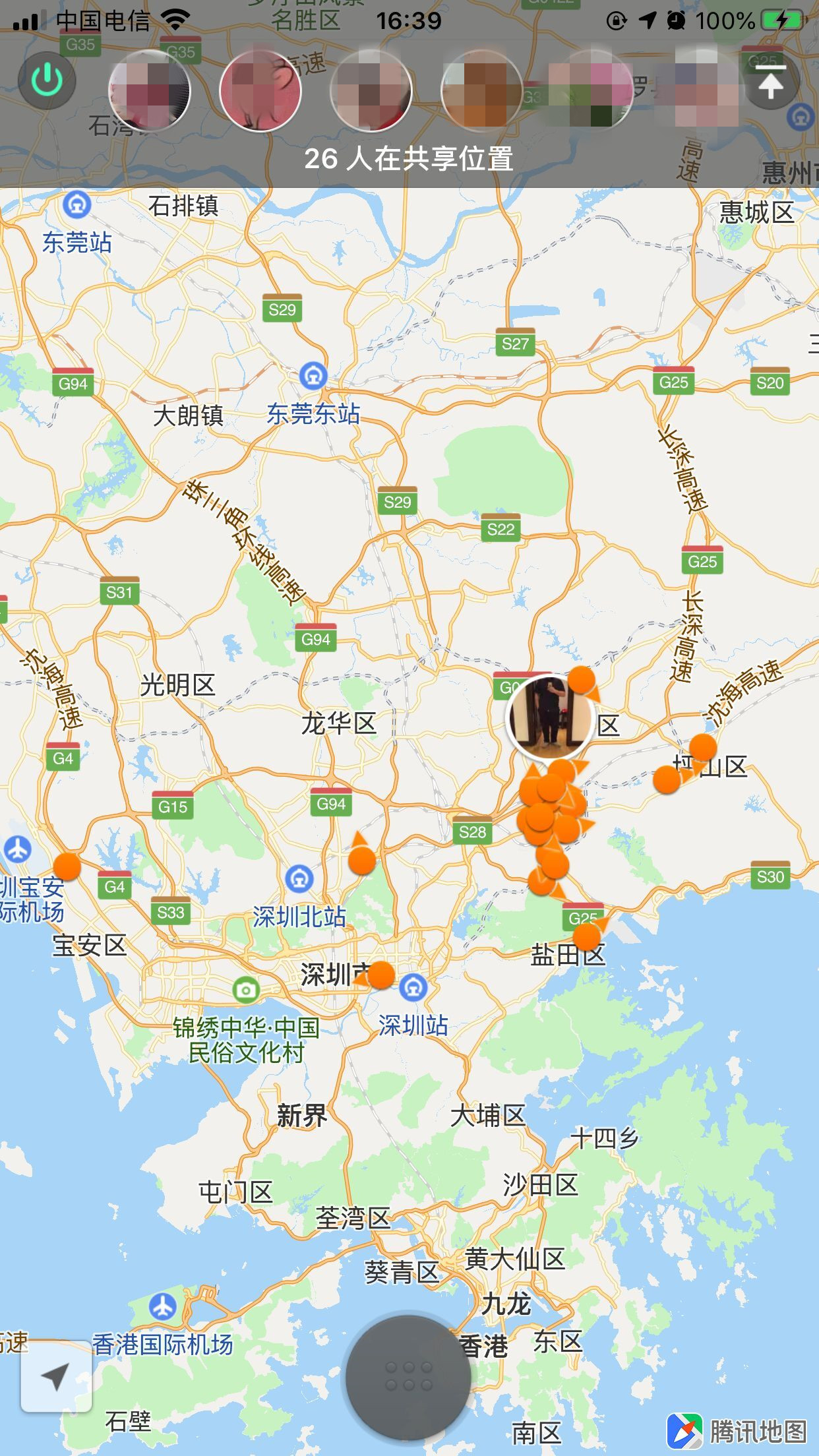Screen dimensions: 819x1456
Task: Select the first participant avatar in the top row
Action: [150, 91]
